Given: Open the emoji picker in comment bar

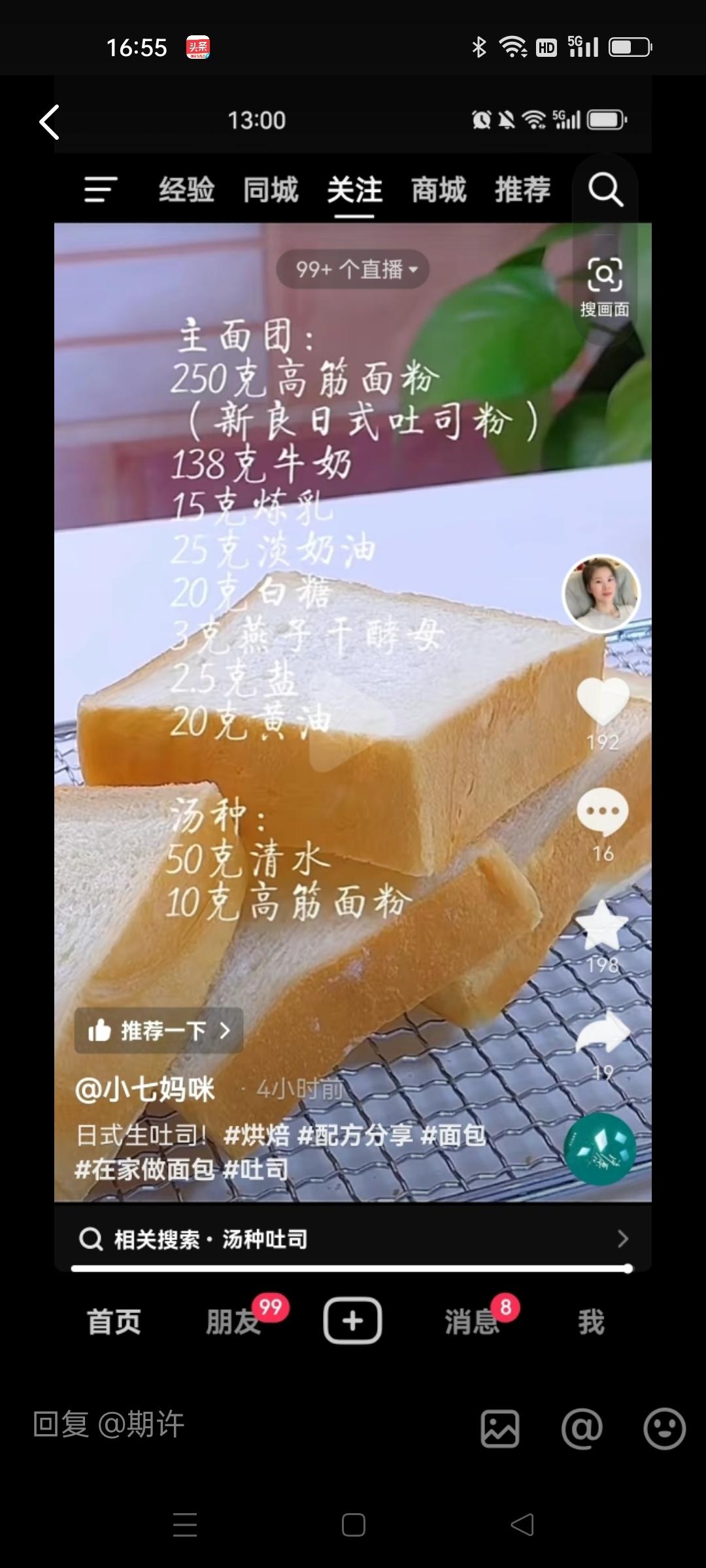Looking at the screenshot, I should click(664, 1428).
